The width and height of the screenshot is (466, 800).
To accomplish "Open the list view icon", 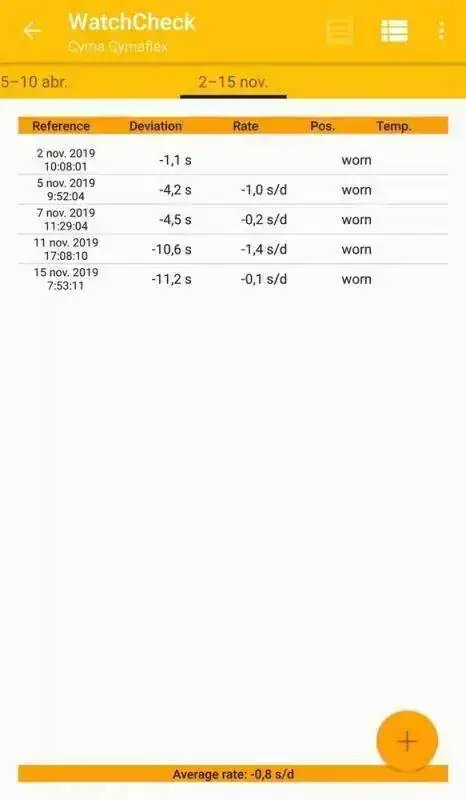I will click(394, 31).
